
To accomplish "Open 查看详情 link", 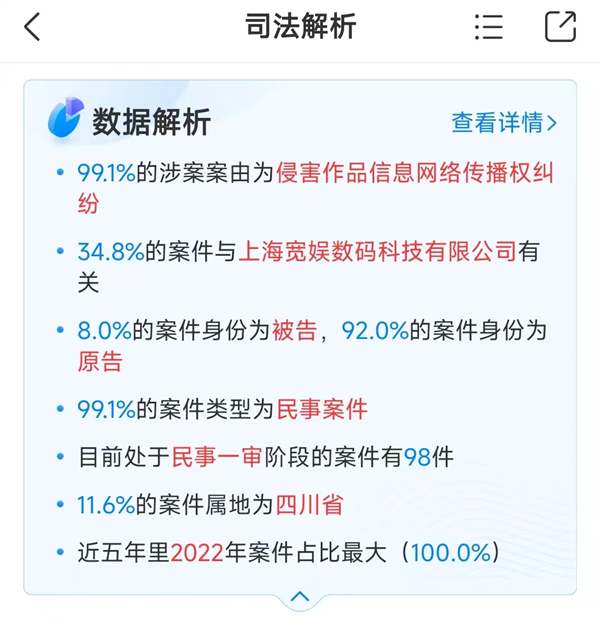I will (504, 123).
